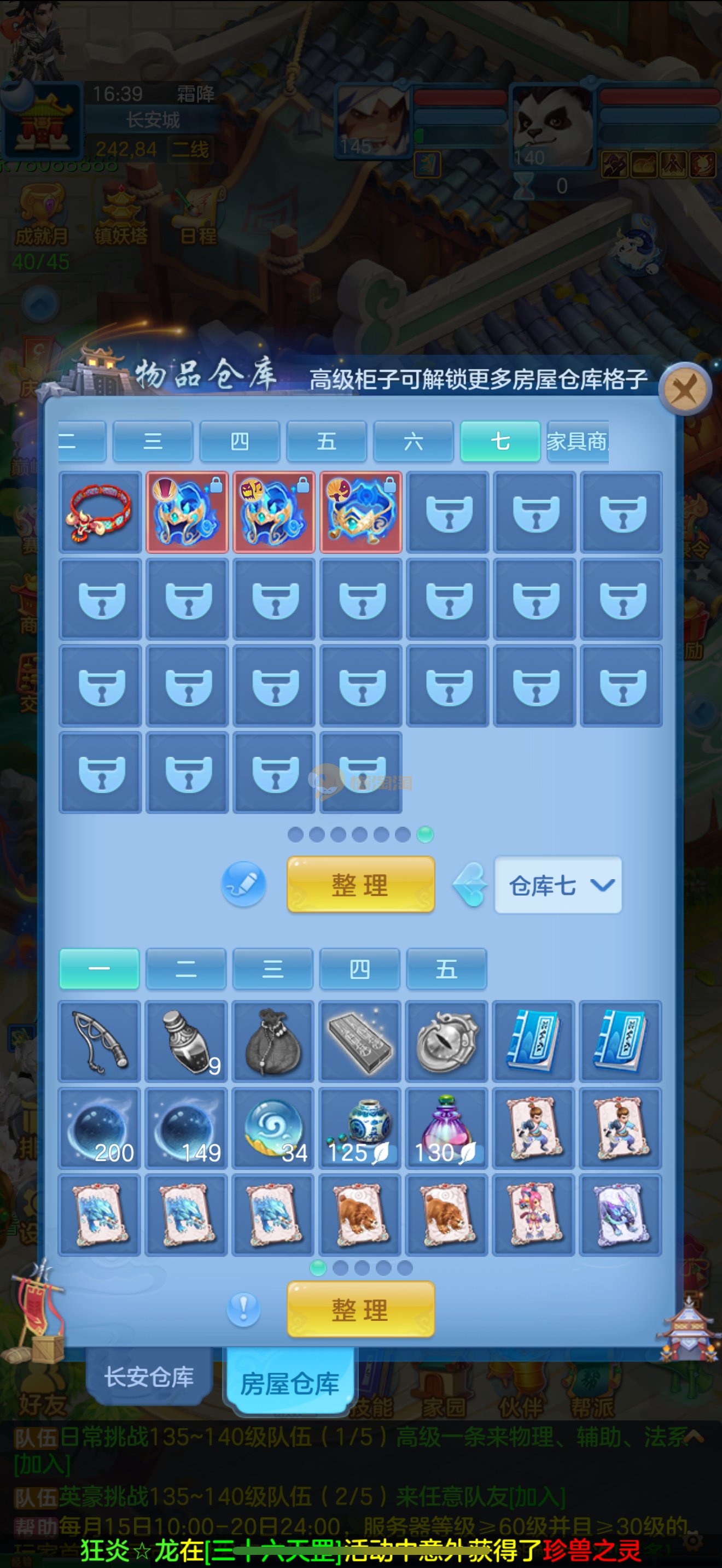Switch to inventory tab 五

[446, 968]
